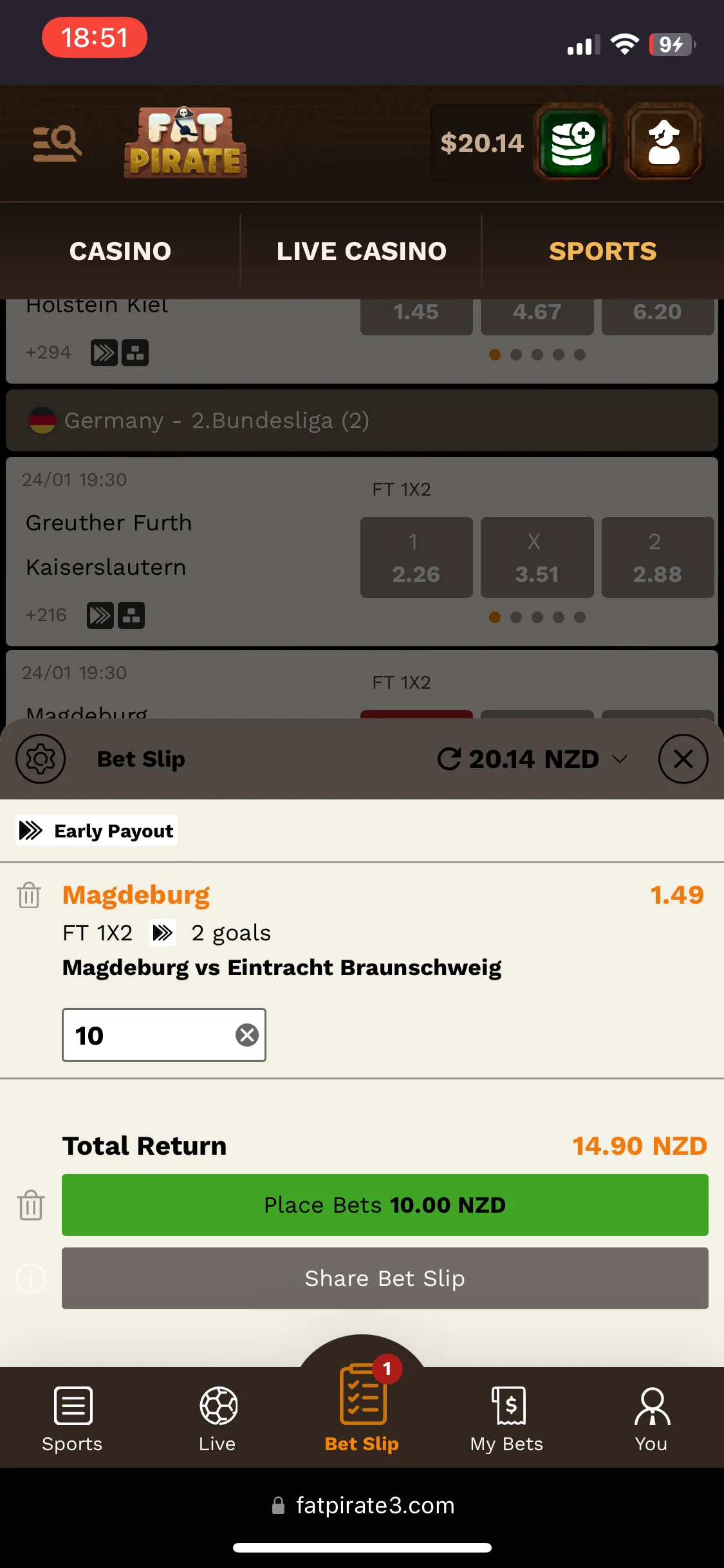Remove the Magdeburg bet with trash icon
The image size is (724, 1568).
point(30,895)
